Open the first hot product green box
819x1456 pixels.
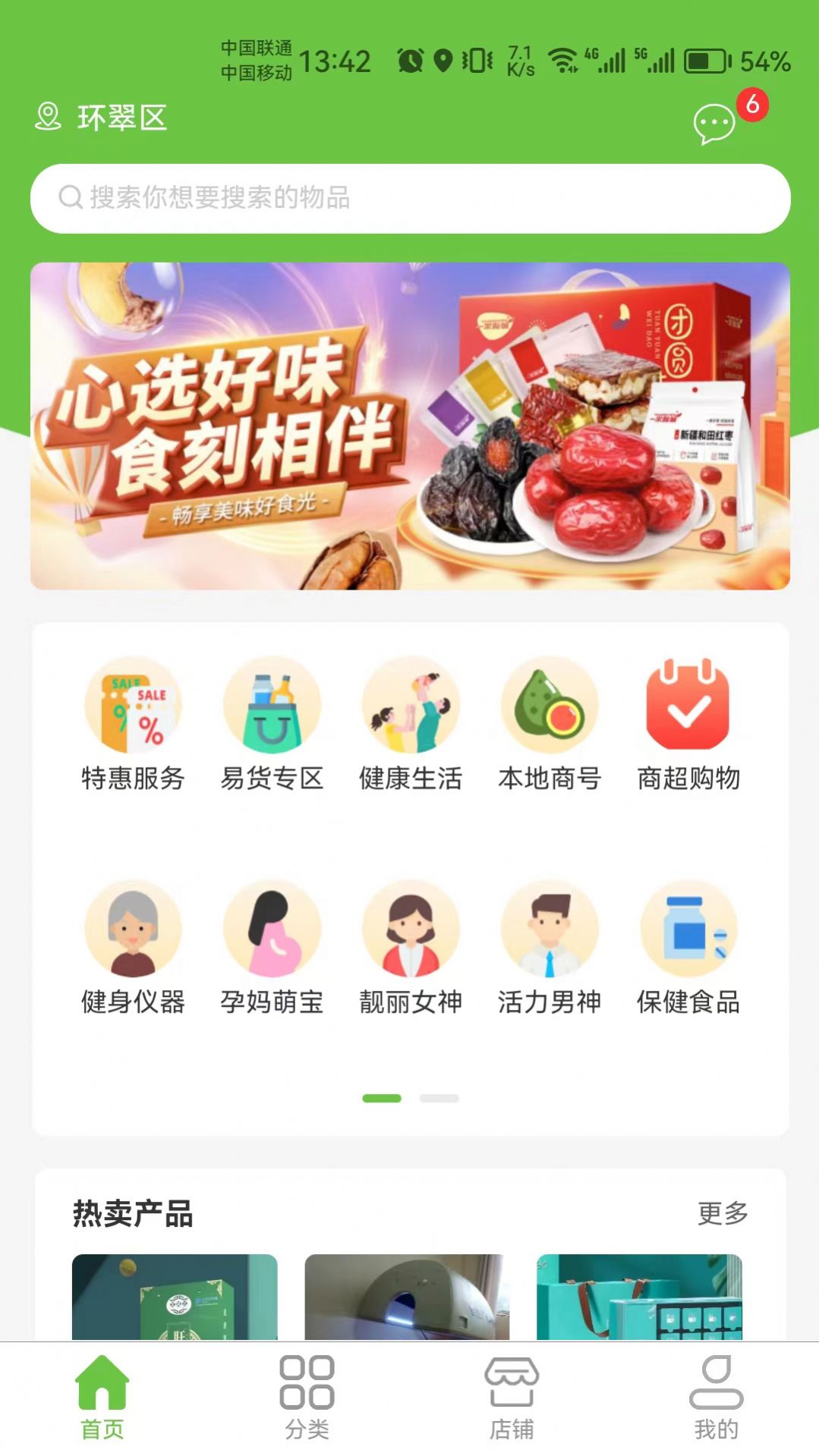point(175,1297)
